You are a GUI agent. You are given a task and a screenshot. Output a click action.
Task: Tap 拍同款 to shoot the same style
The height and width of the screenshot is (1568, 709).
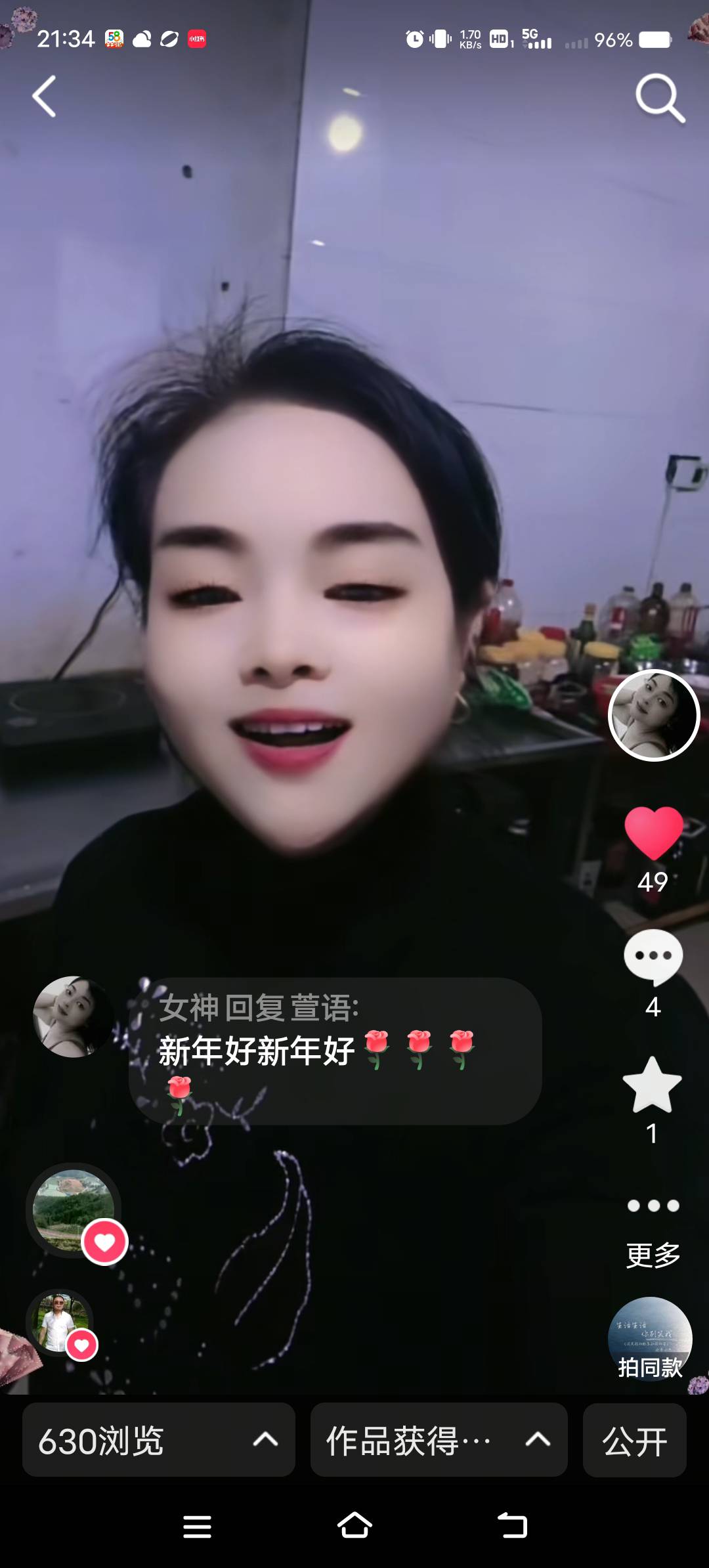click(x=650, y=1339)
